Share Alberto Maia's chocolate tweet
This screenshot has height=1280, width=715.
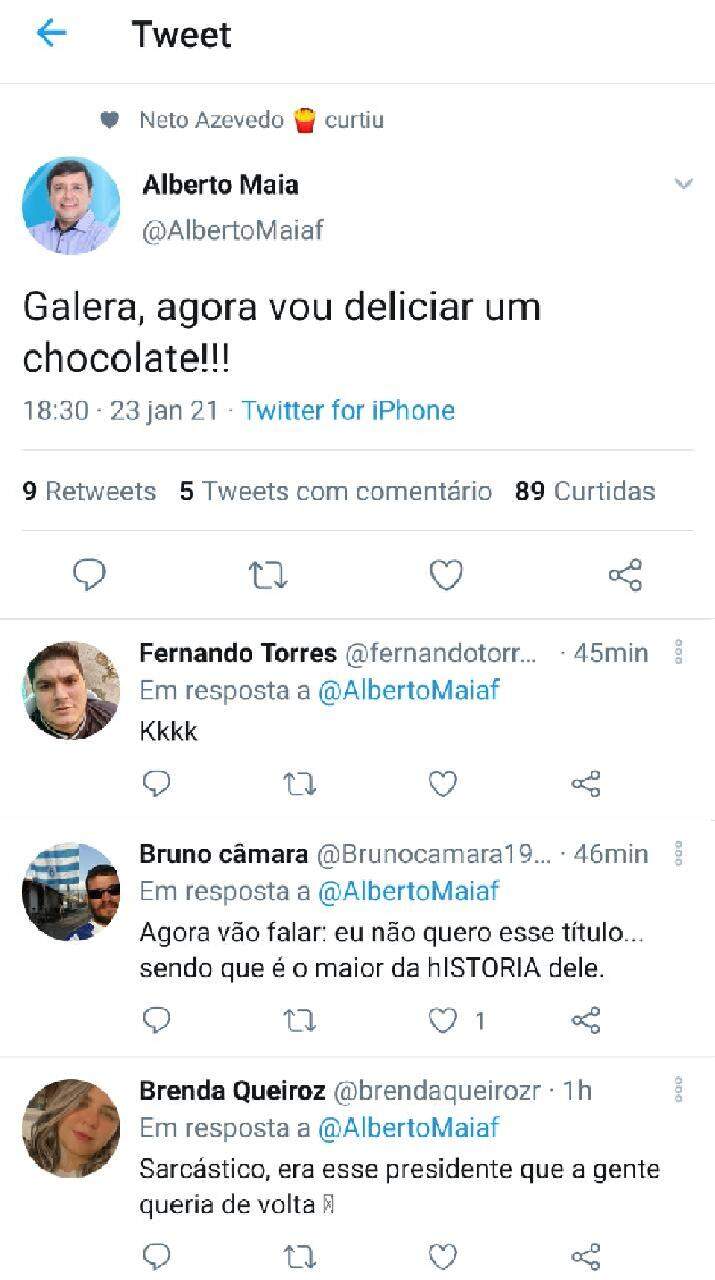pos(625,574)
